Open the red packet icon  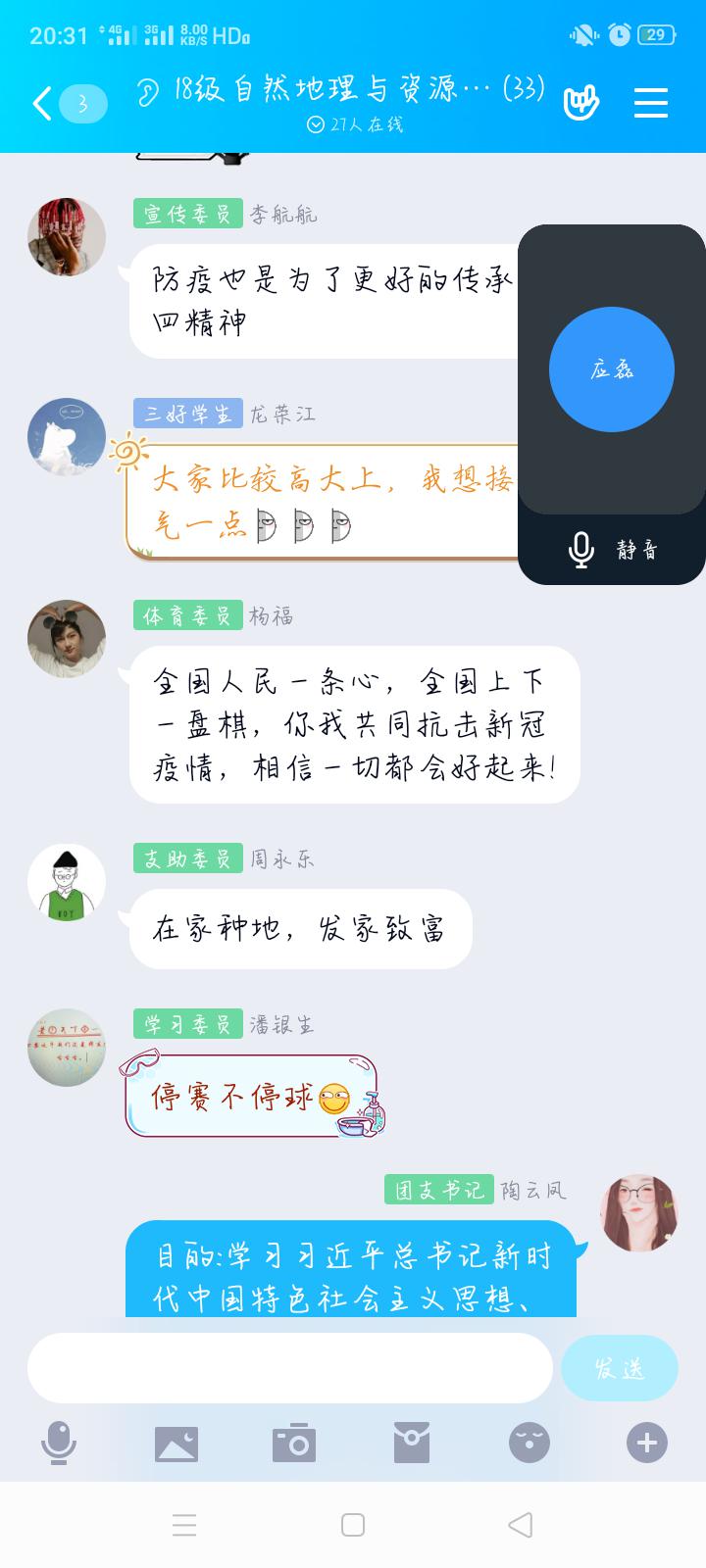412,1443
